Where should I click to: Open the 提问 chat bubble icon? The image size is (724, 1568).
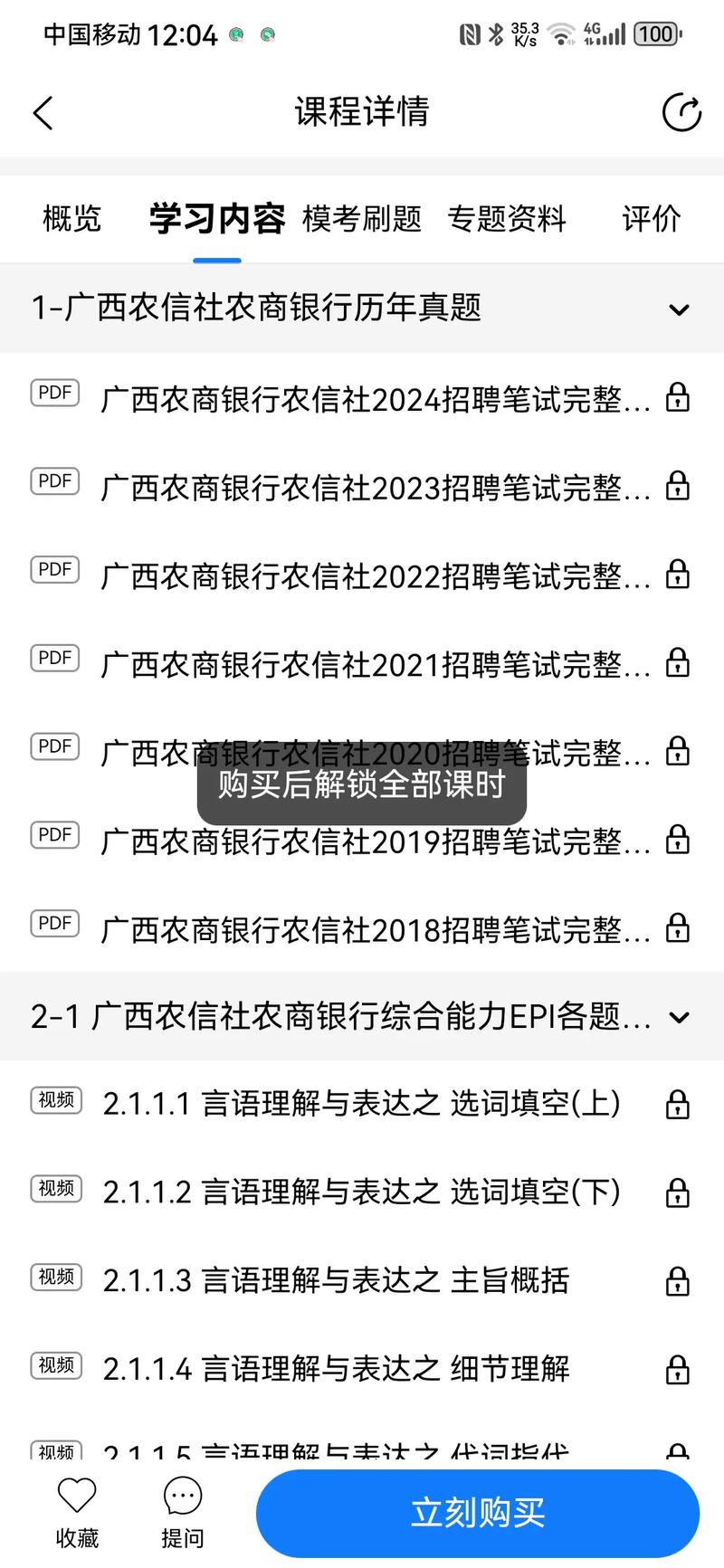click(x=182, y=1495)
